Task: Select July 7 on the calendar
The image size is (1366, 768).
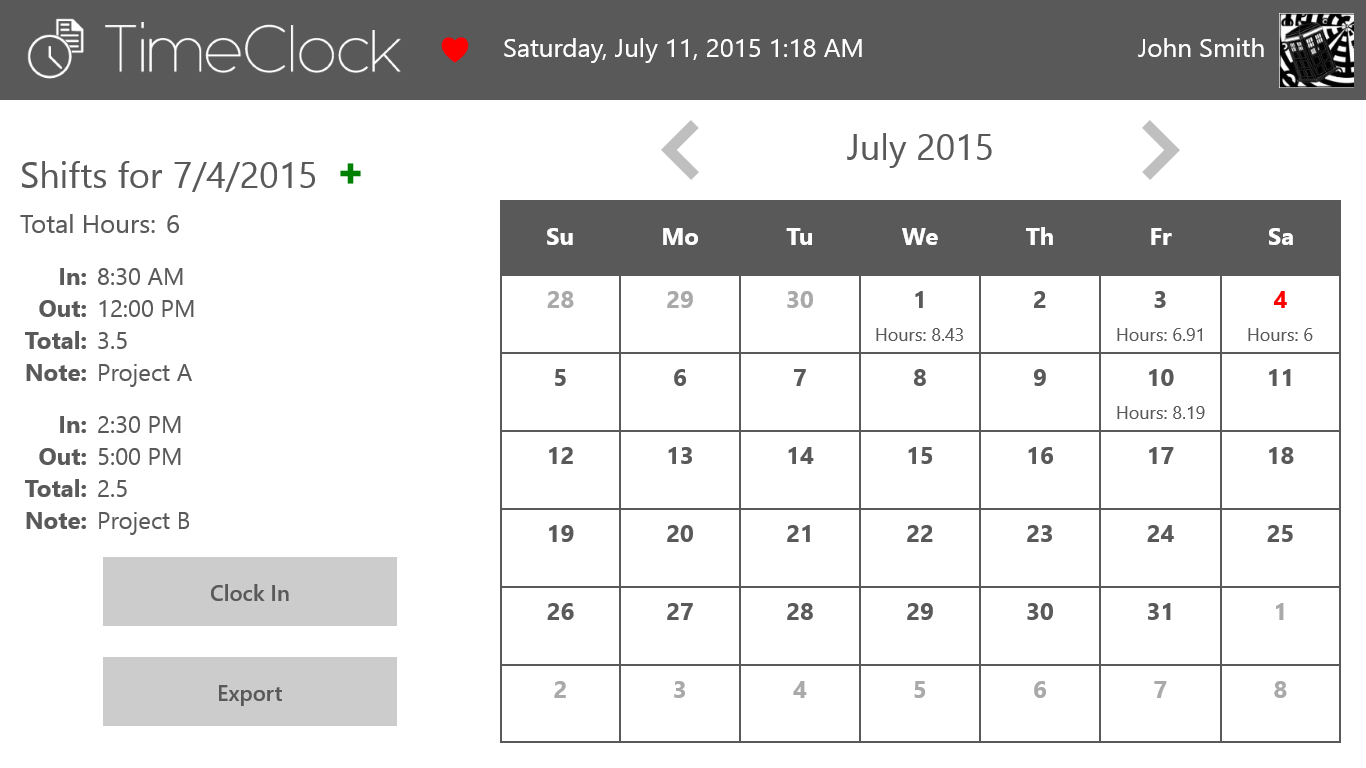Action: click(800, 392)
